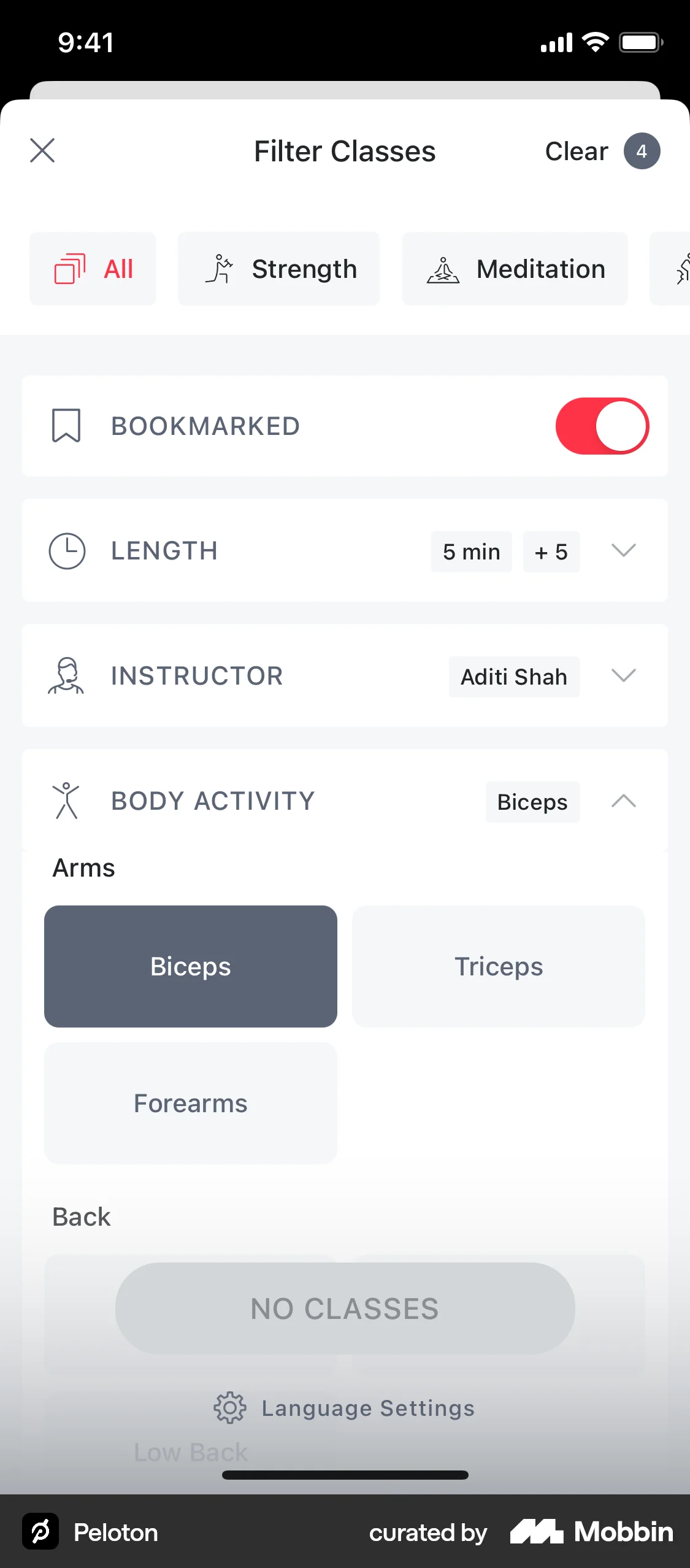Viewport: 690px width, 1568px height.
Task: Switch to the Meditation category tab
Action: click(x=515, y=268)
